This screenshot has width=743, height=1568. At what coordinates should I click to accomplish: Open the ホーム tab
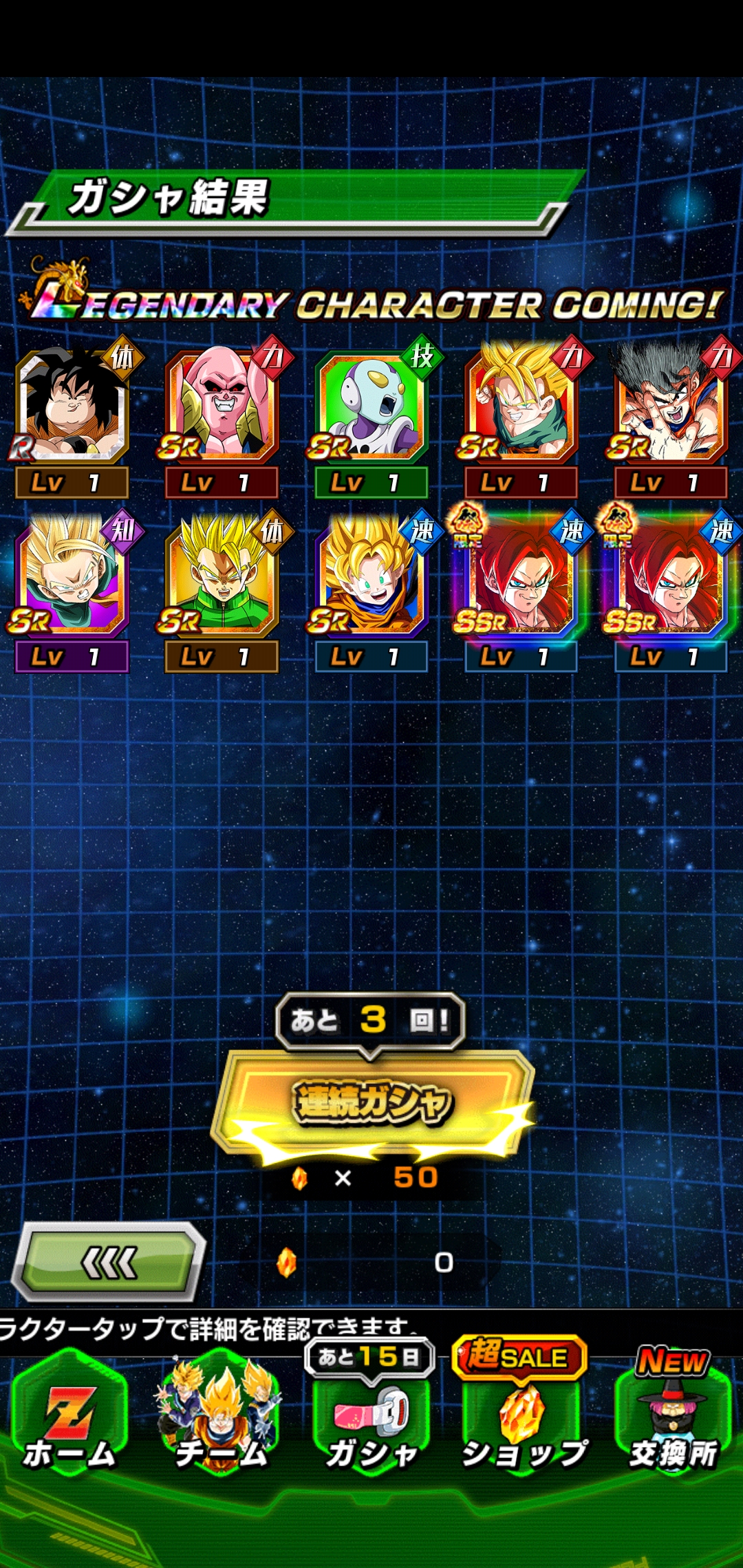tap(69, 1415)
